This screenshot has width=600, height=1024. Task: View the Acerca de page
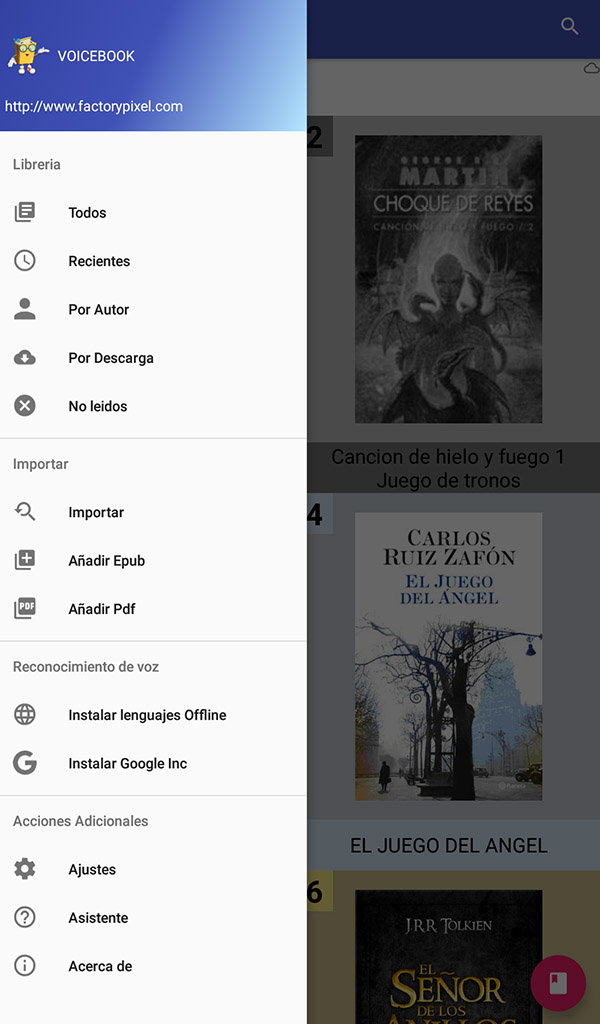(x=100, y=966)
